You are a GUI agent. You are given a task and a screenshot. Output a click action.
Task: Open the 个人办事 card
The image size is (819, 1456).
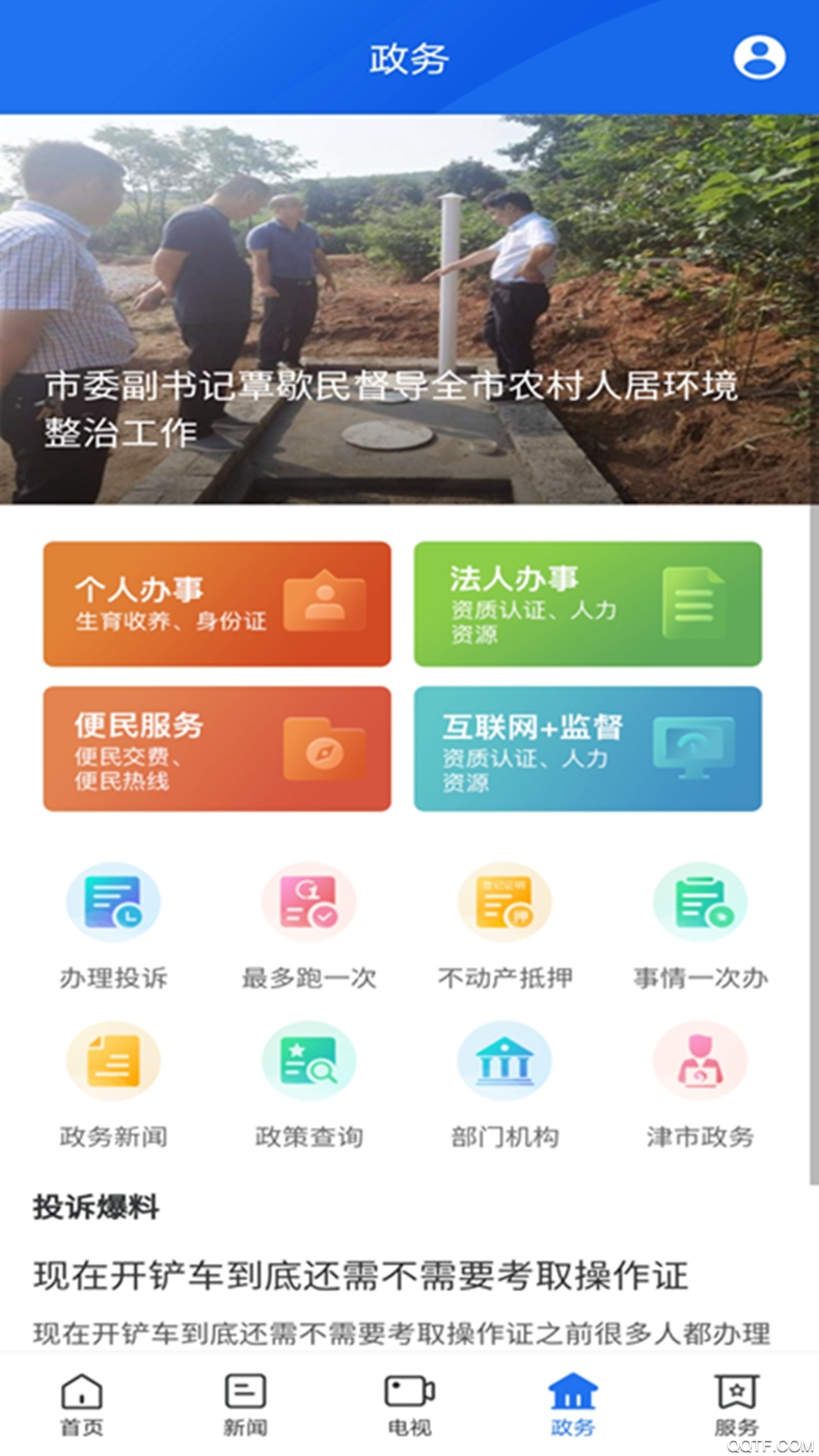coord(217,604)
